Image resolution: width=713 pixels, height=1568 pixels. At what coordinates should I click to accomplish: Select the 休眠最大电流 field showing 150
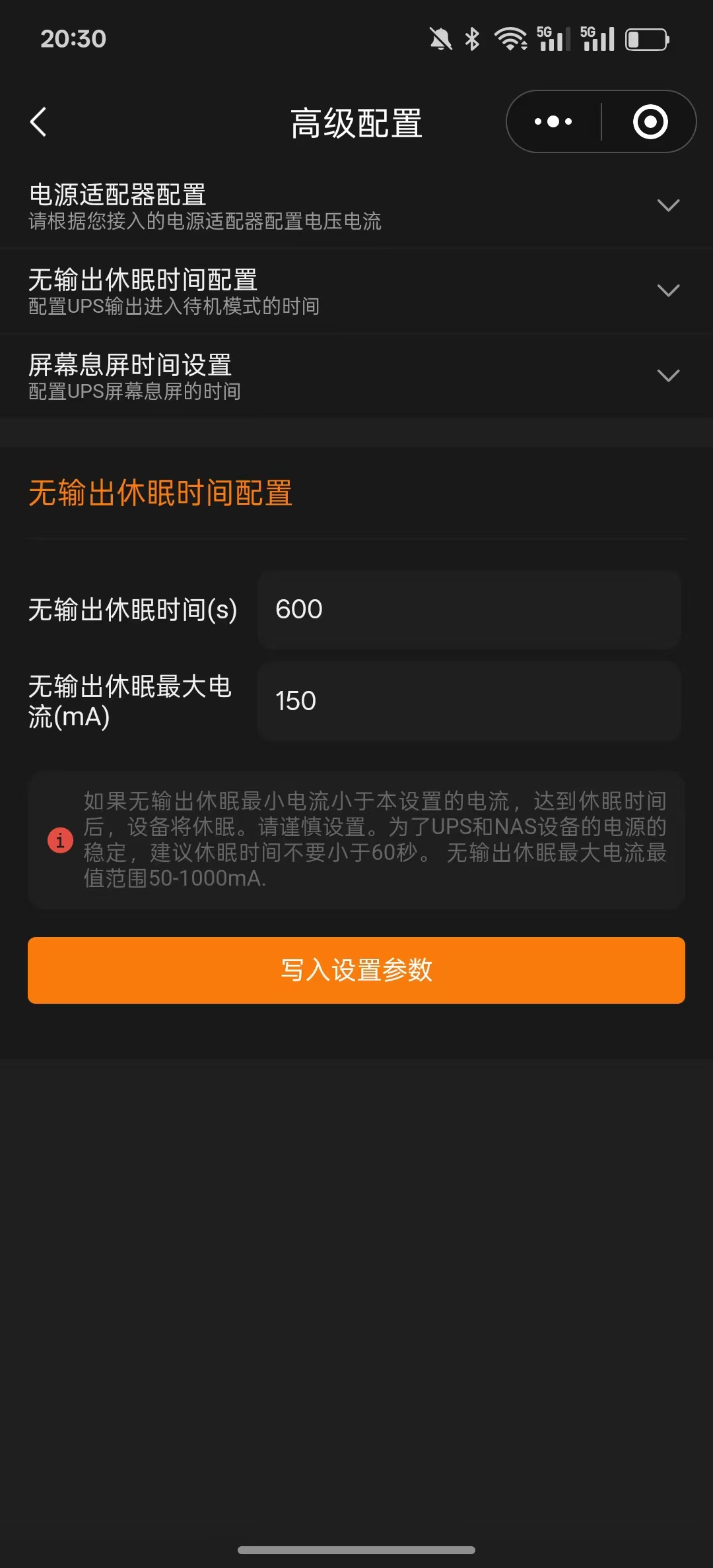470,700
